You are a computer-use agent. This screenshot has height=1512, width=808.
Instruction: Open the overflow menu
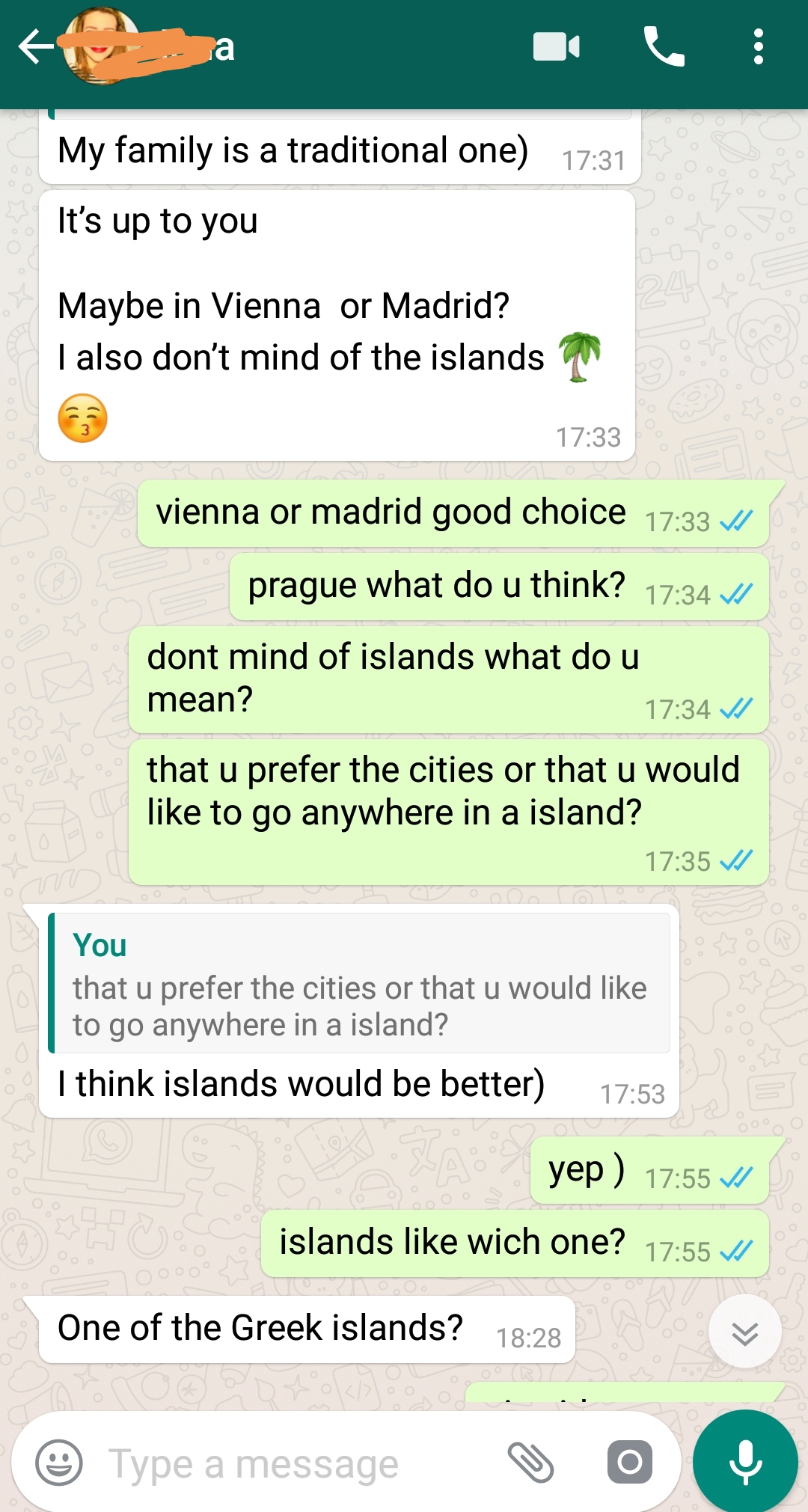[758, 47]
